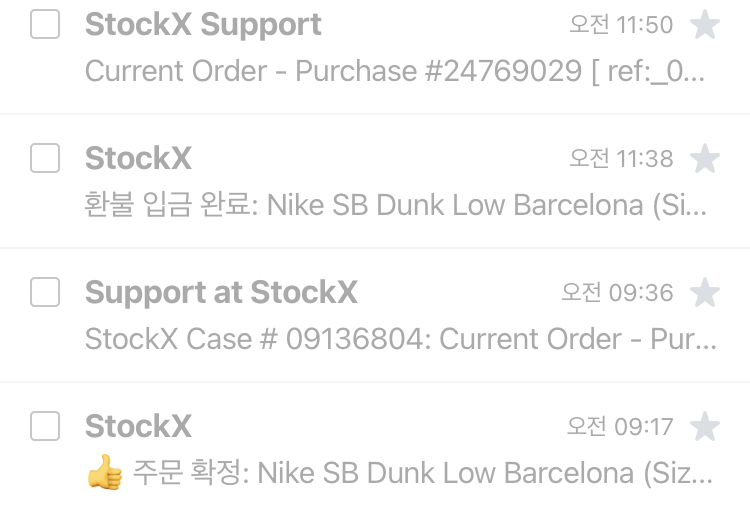This screenshot has height=511, width=750.
Task: Select the 09:17 StockX email checkbox
Action: (45, 426)
